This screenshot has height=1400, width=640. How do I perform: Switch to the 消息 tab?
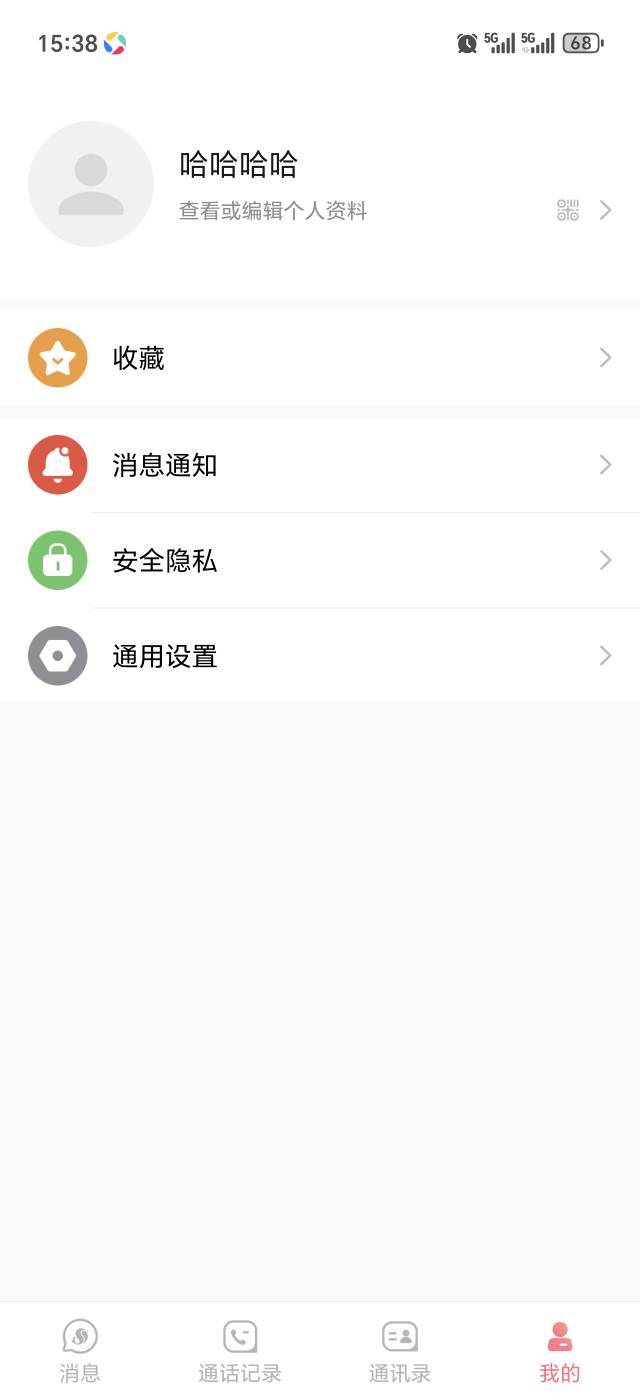point(80,1351)
